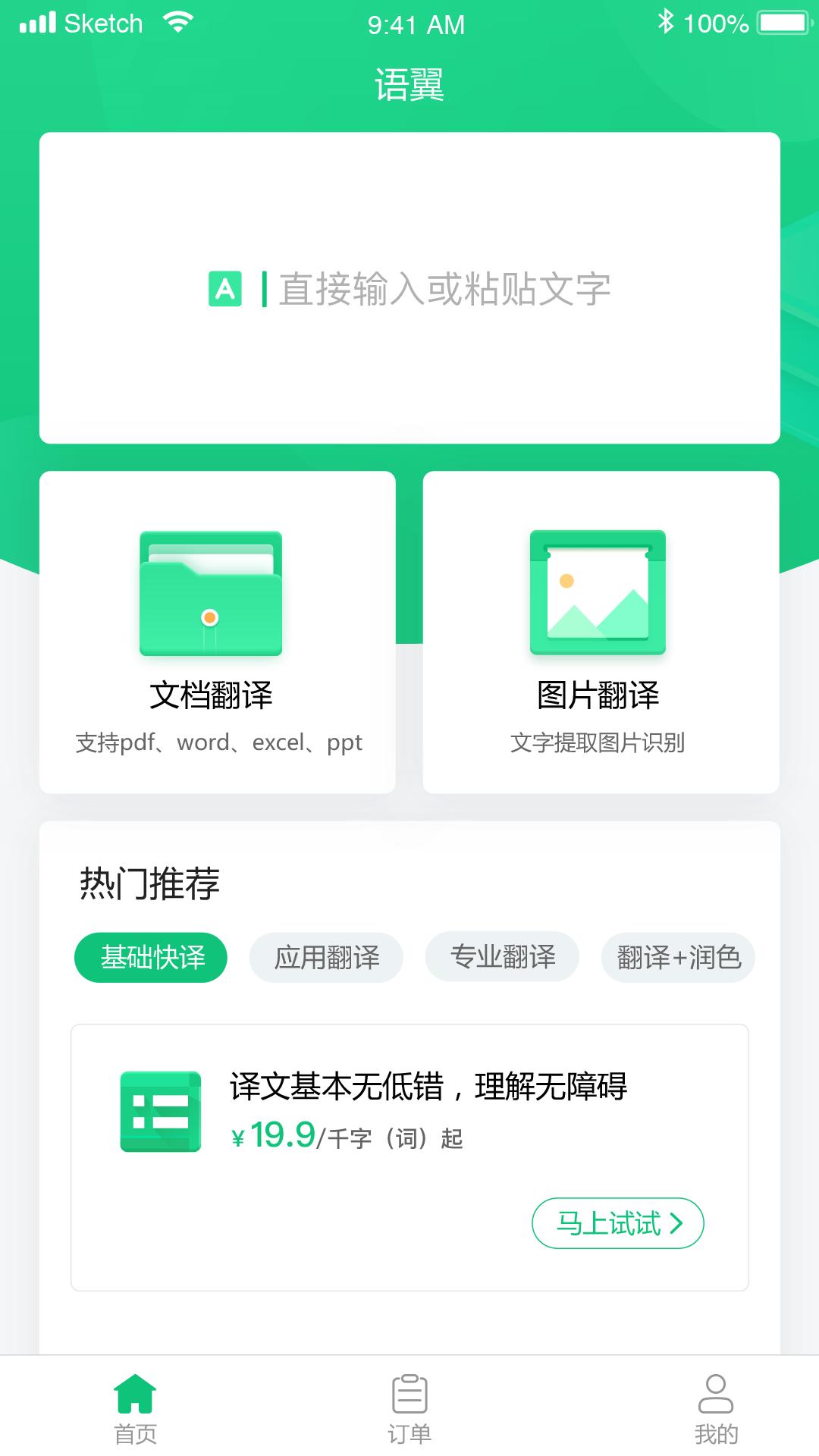Image resolution: width=819 pixels, height=1456 pixels.
Task: Tap the 直接输入或粘贴文字 text input box
Action: (409, 288)
